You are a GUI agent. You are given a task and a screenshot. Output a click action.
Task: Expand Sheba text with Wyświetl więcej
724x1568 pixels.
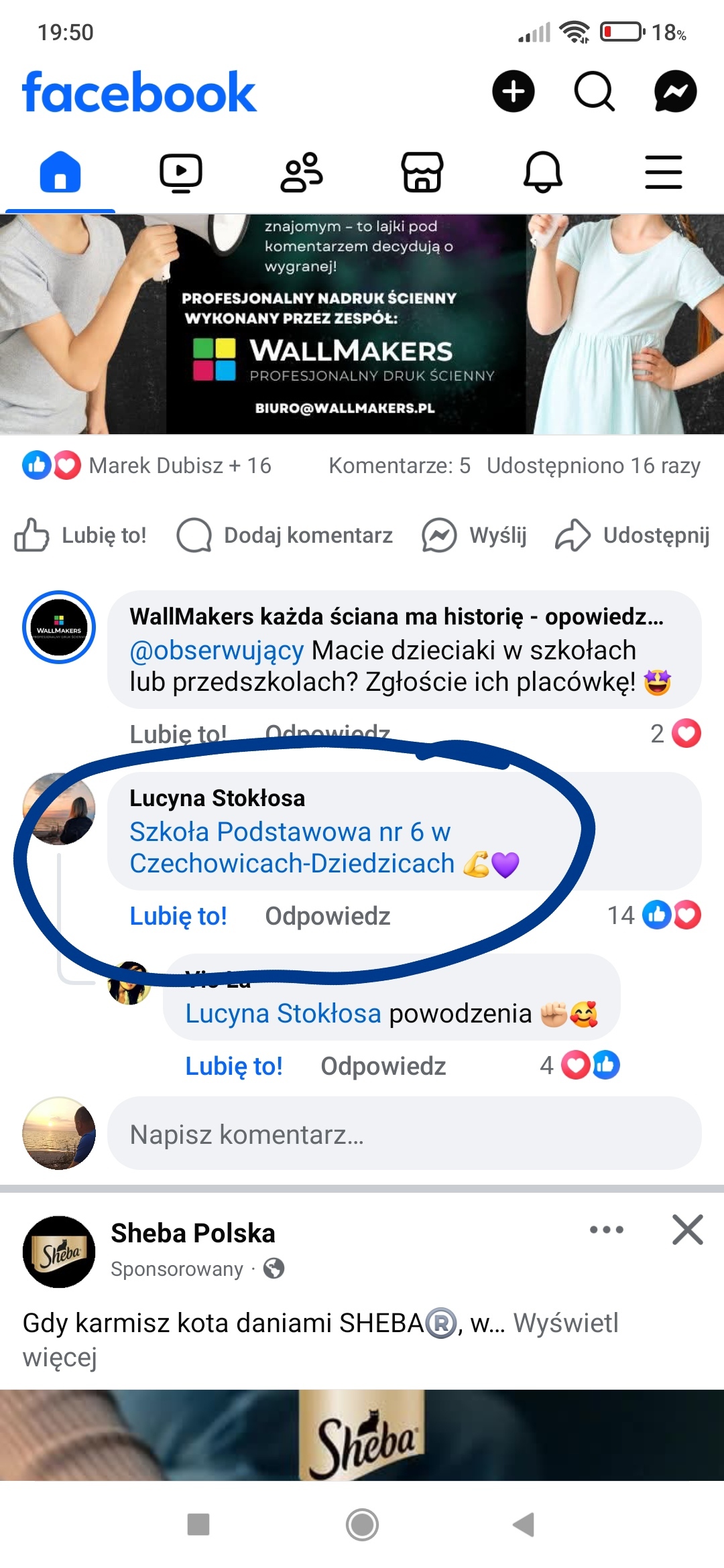click(565, 1323)
